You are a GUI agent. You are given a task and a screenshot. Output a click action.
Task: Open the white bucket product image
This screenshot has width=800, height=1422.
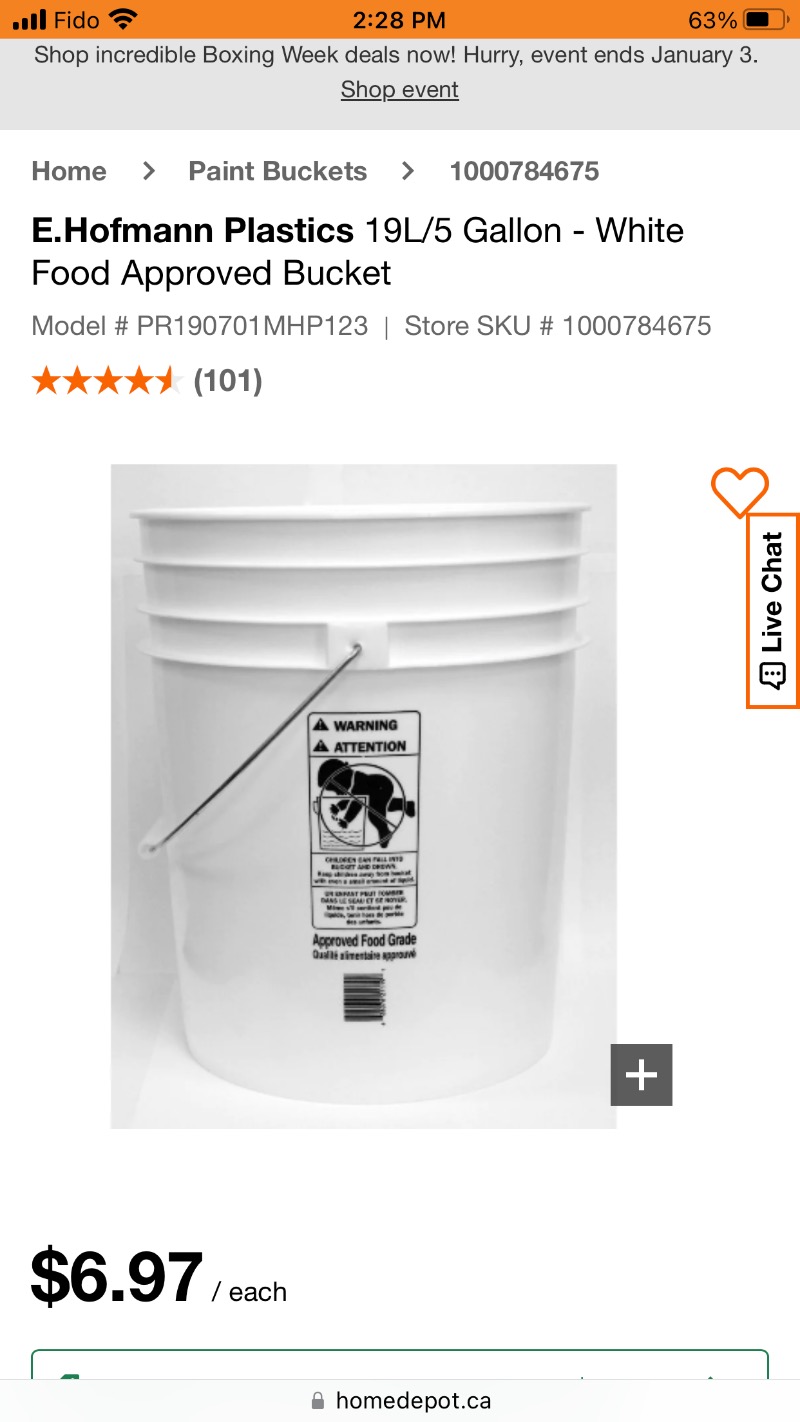[363, 795]
